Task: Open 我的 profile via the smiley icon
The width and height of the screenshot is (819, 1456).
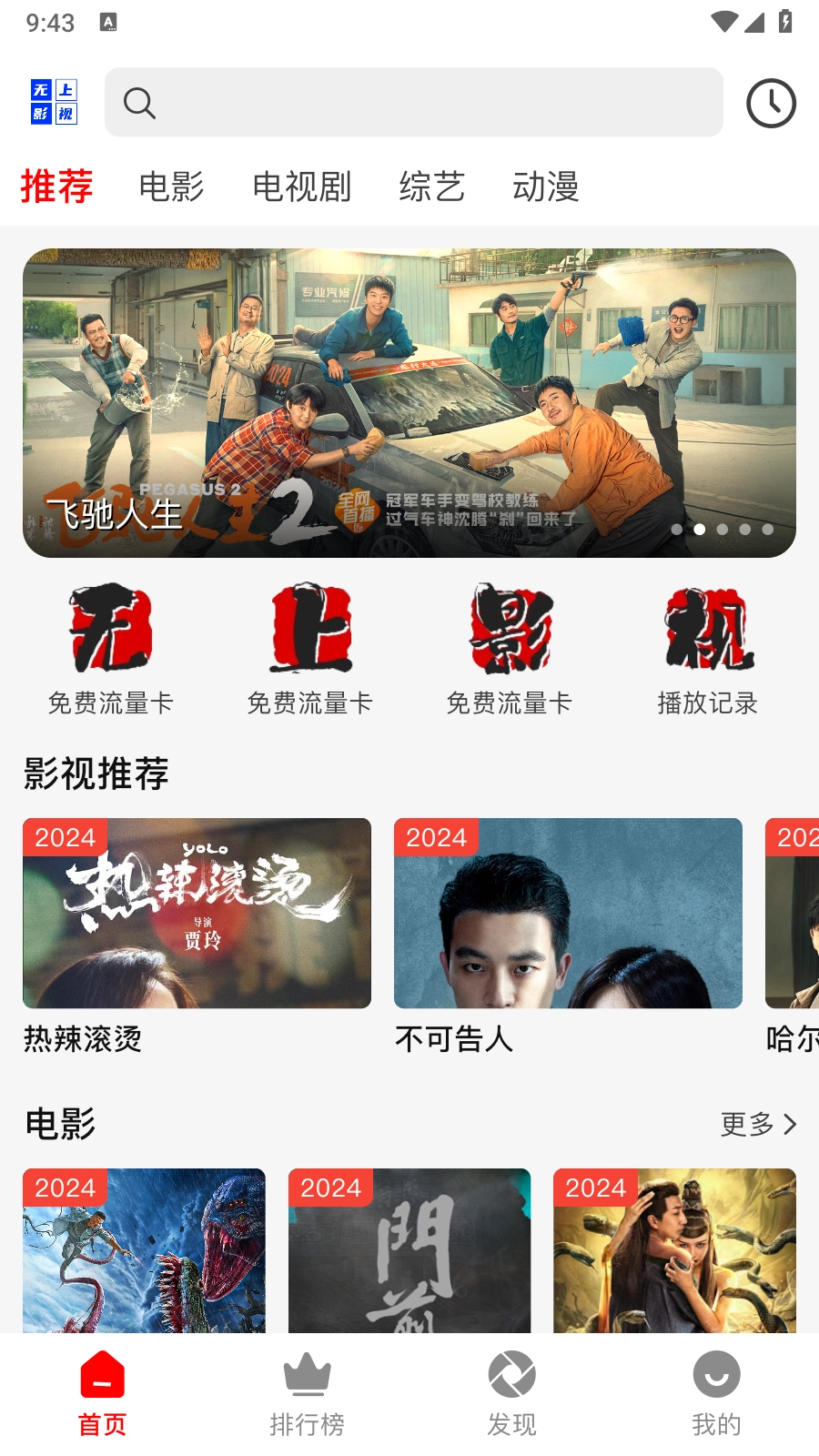Action: click(716, 1374)
